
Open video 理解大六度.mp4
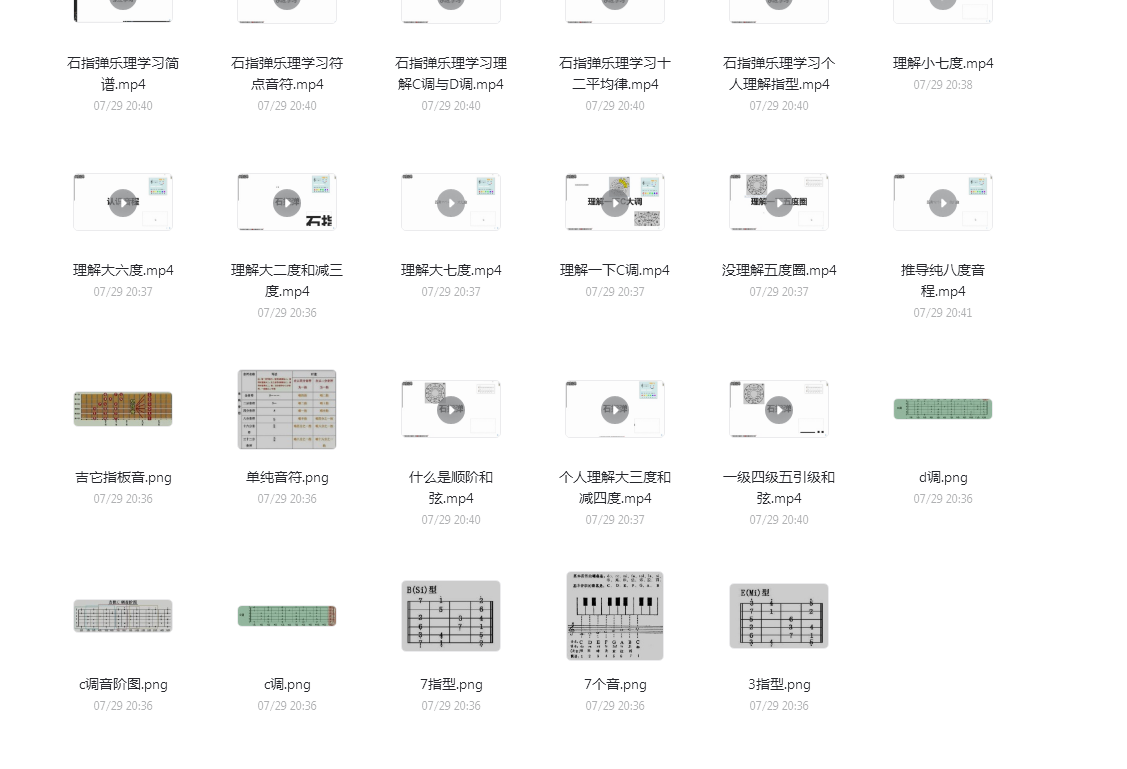123,203
